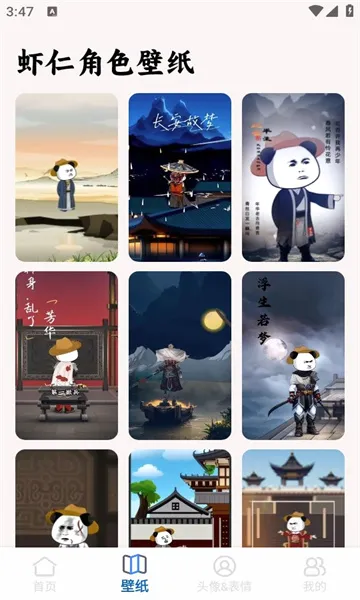The image size is (360, 600).
Task: Switch to the 首页 tab
Action: [45, 574]
